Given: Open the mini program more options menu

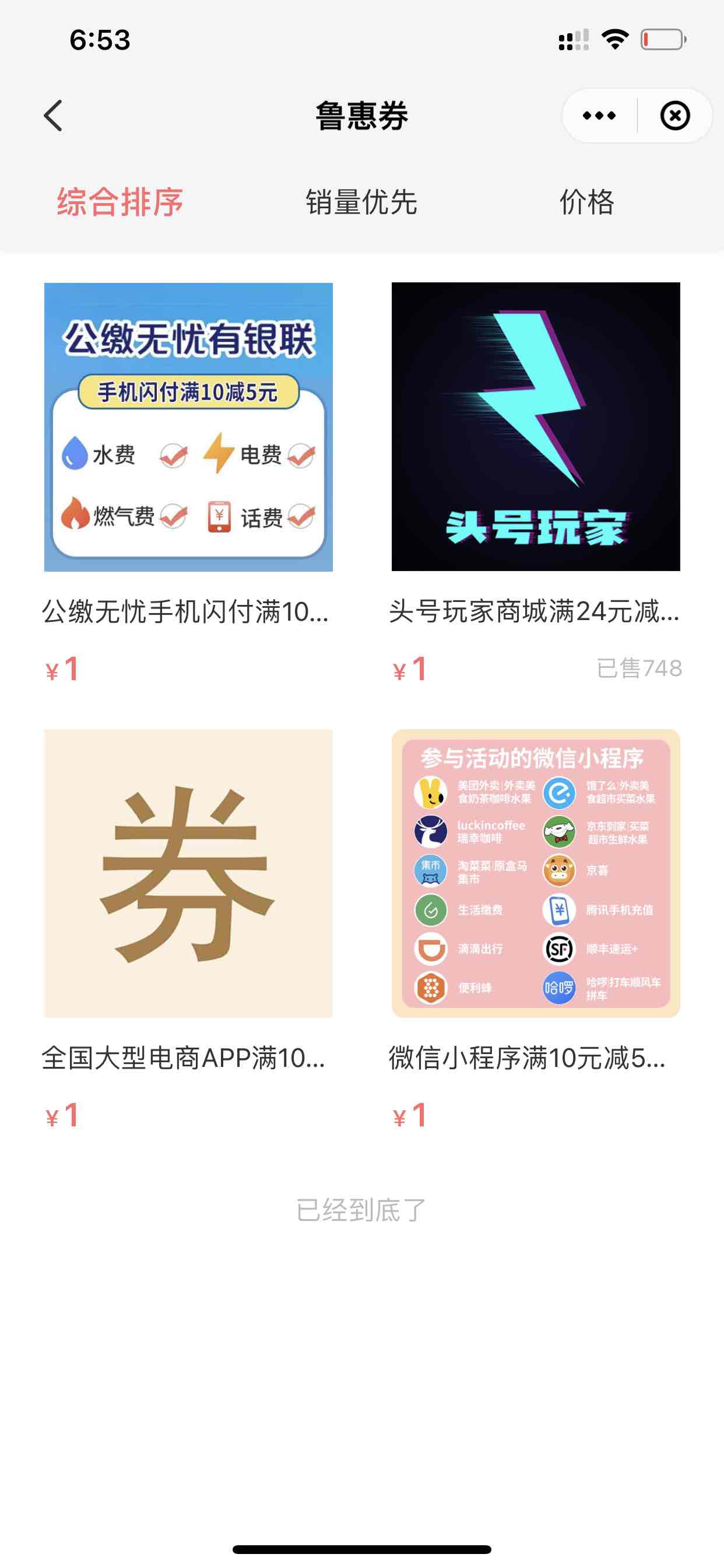Looking at the screenshot, I should (599, 116).
